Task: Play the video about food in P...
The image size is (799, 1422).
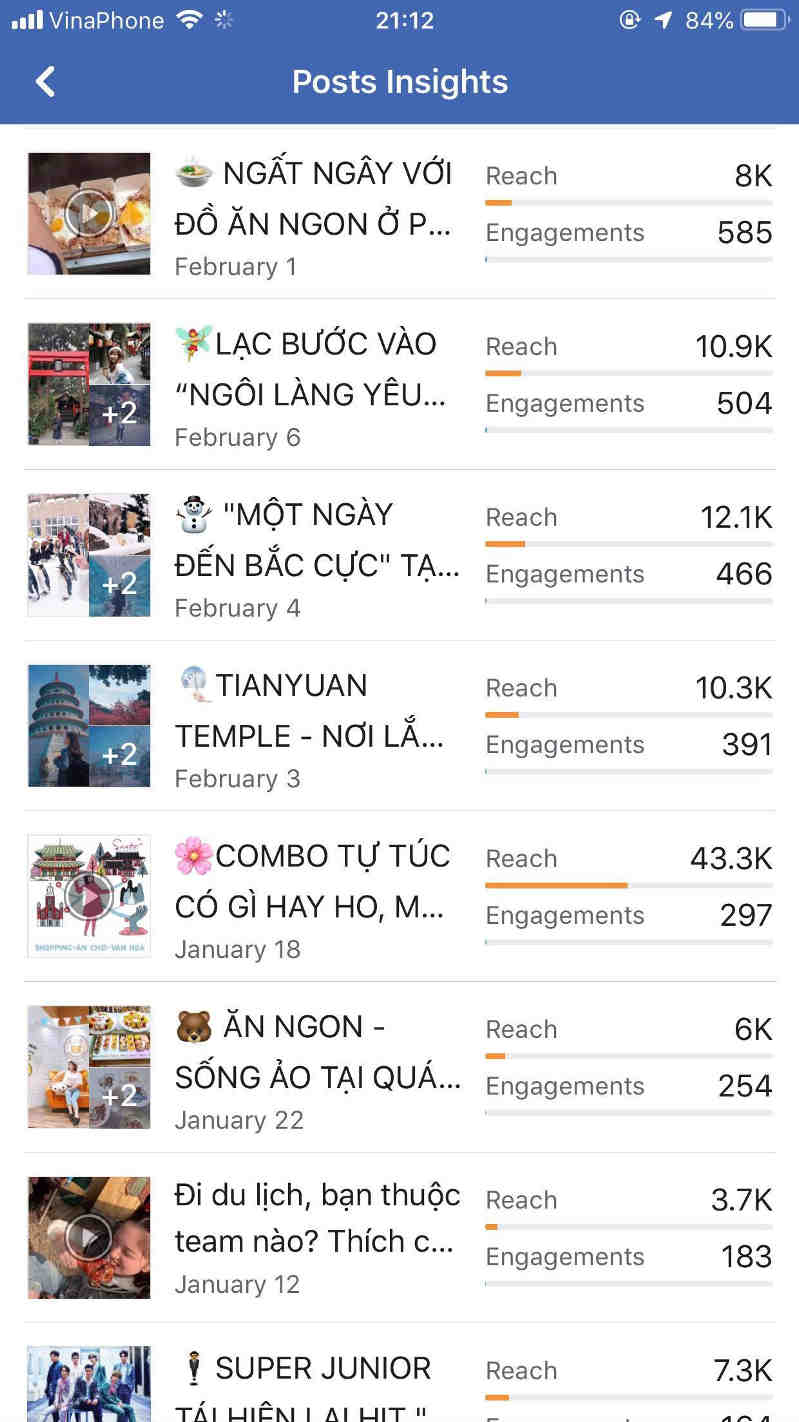Action: (88, 212)
